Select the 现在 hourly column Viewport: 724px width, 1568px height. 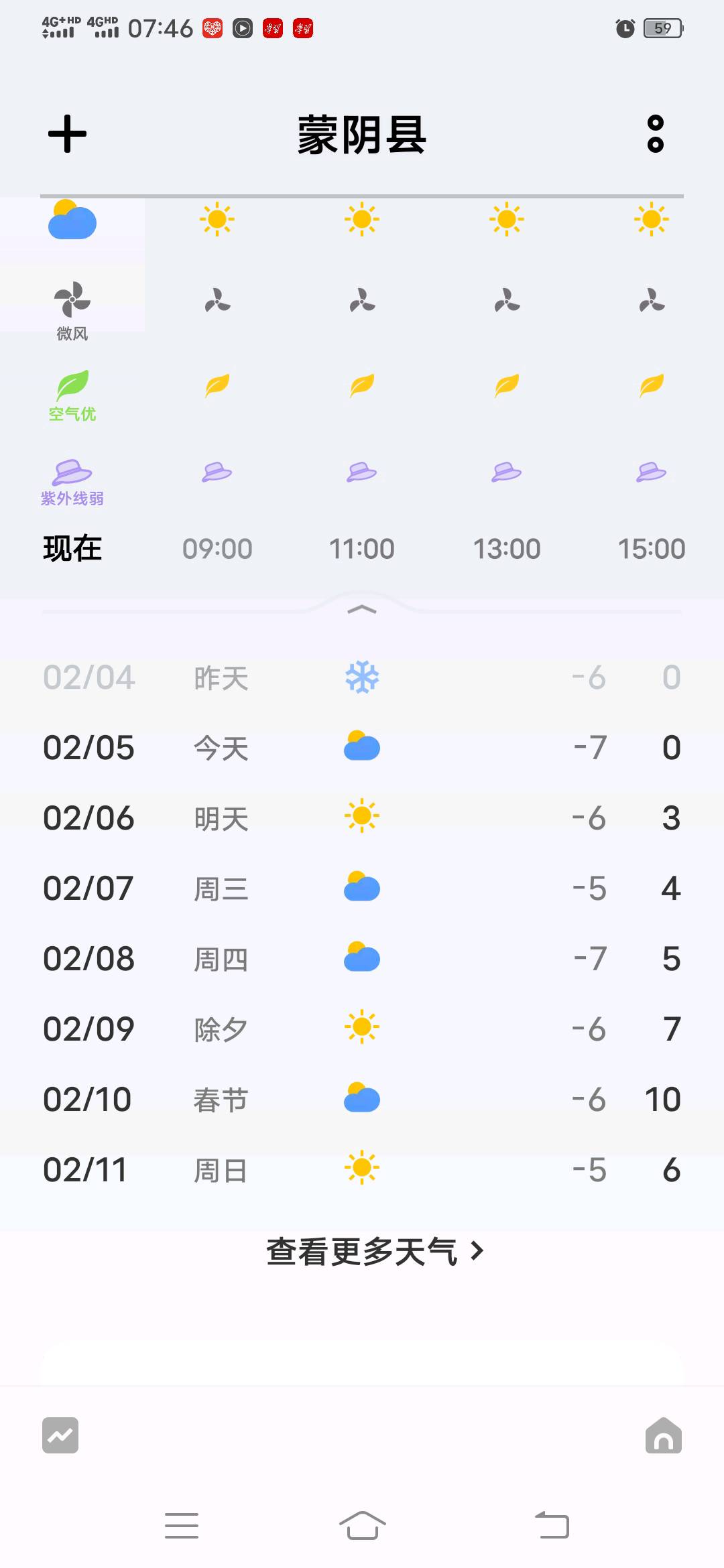click(x=74, y=547)
